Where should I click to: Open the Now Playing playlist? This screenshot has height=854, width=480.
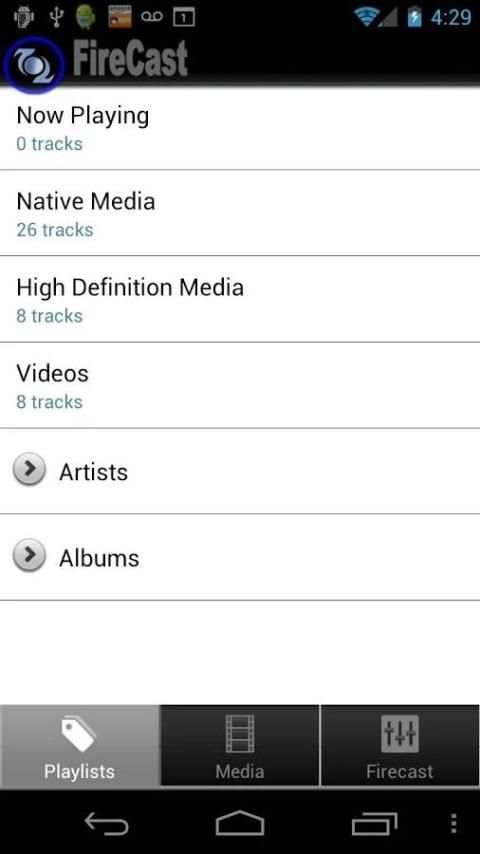tap(240, 128)
